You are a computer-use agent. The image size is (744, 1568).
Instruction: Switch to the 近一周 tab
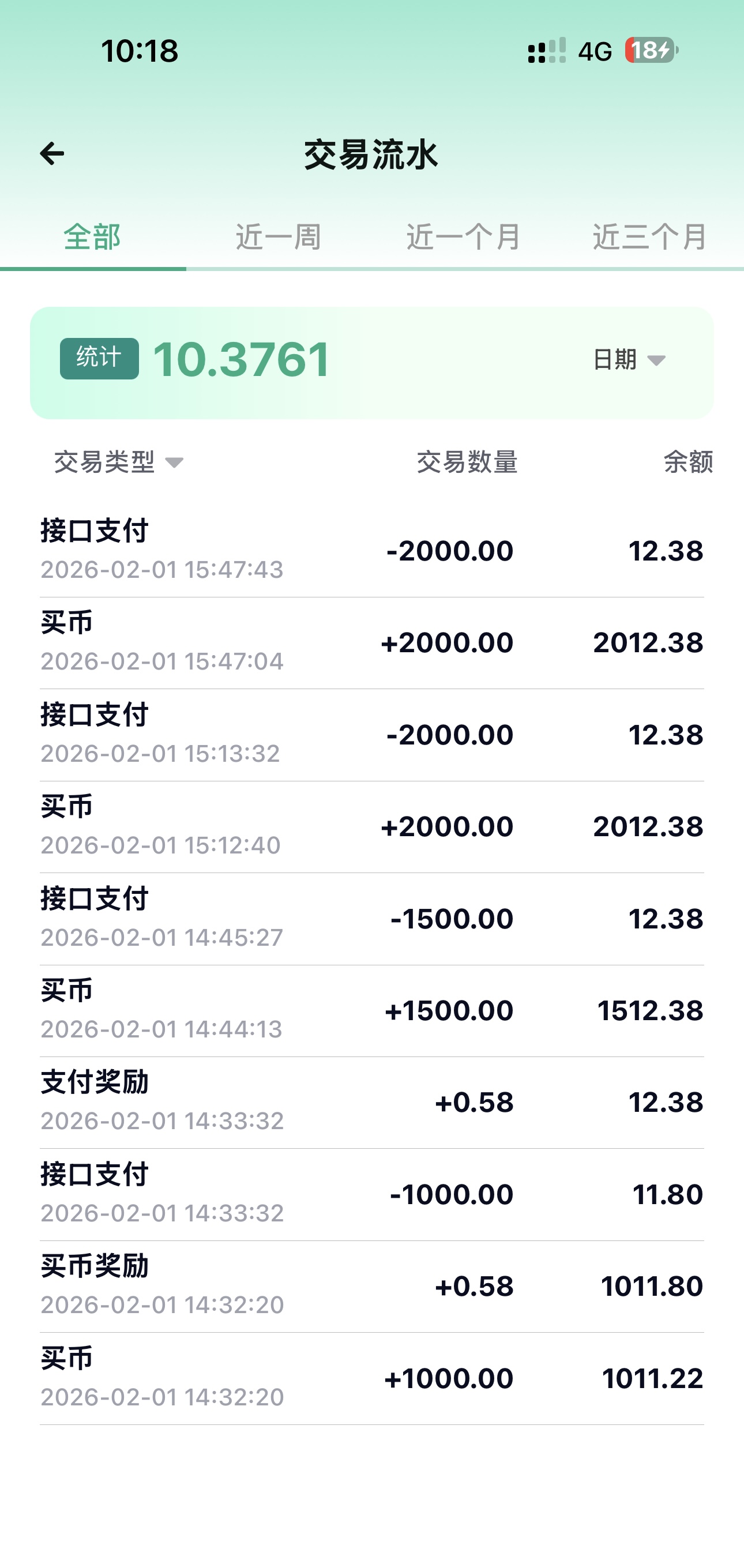point(279,237)
